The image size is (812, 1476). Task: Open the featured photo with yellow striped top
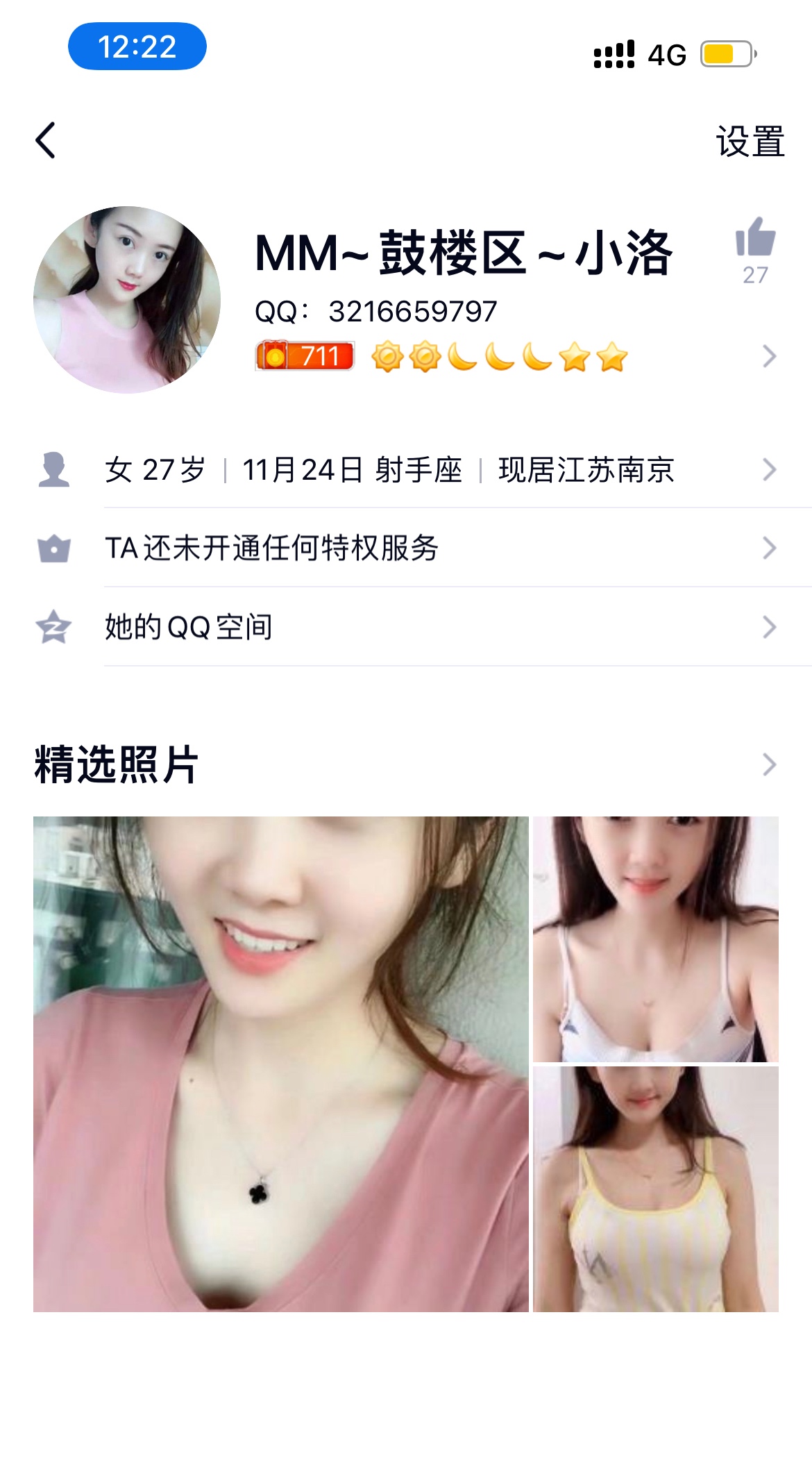(656, 1189)
